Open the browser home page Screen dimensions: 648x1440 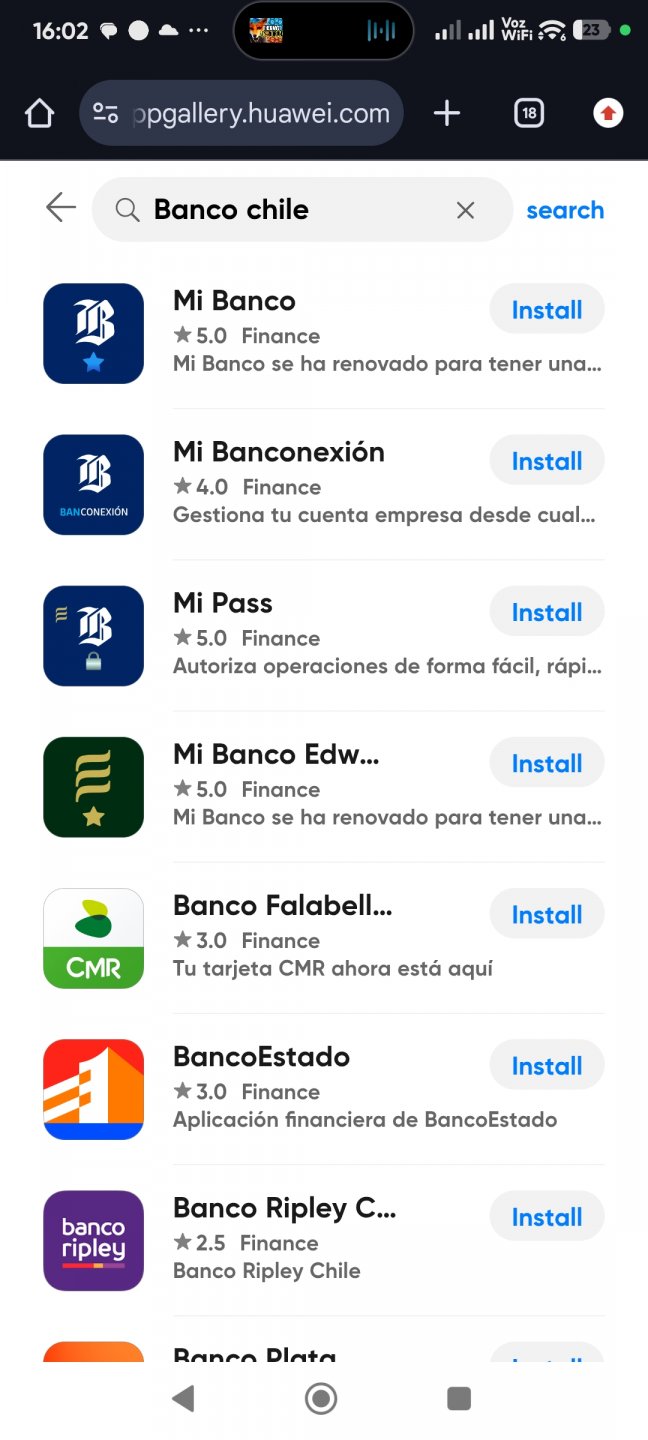tap(39, 114)
